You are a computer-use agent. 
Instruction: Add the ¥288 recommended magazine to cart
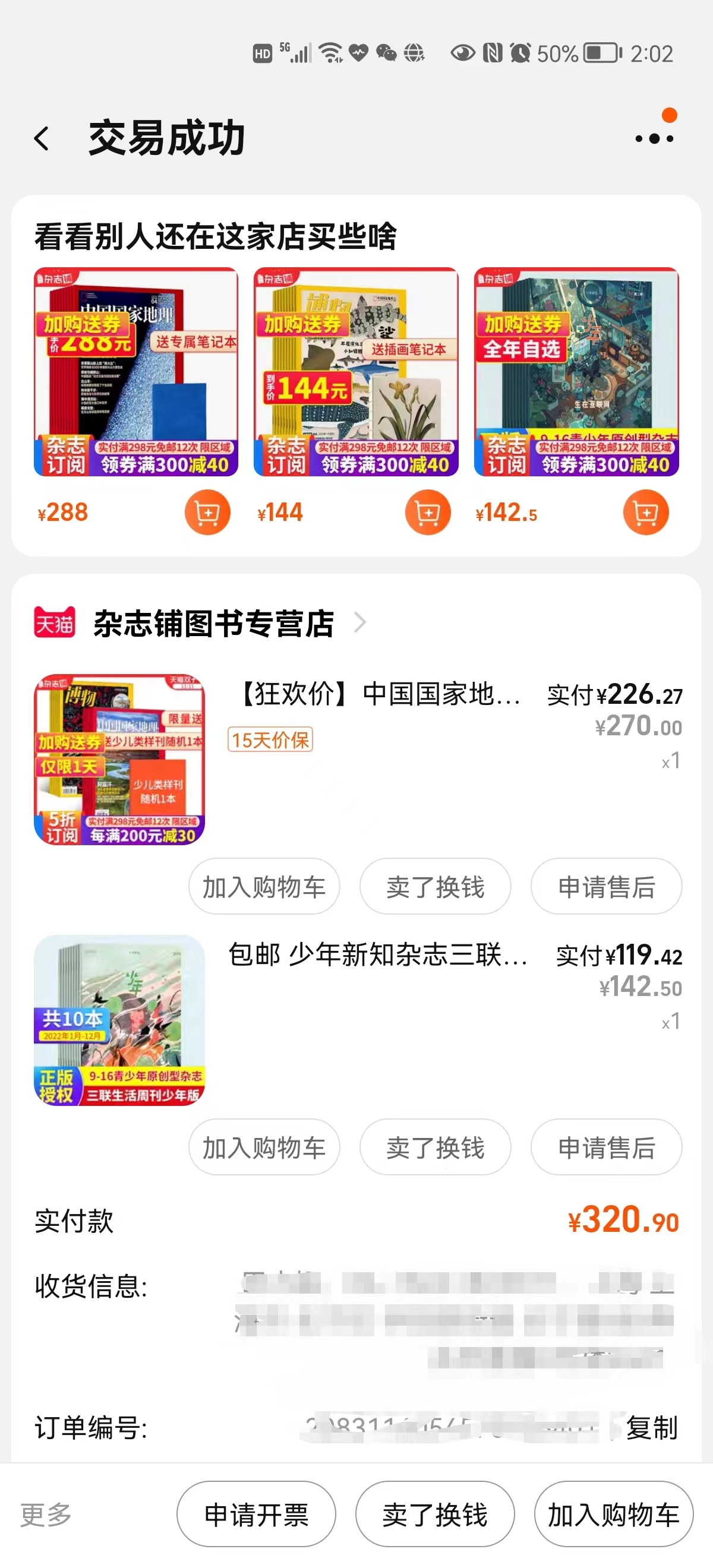click(207, 513)
